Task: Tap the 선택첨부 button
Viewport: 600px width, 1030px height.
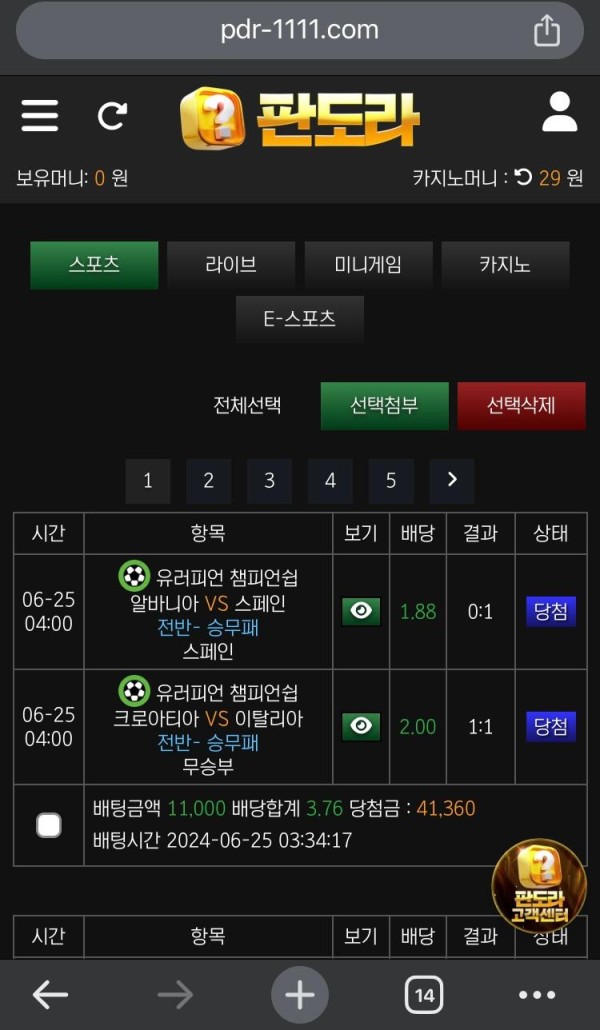Action: (x=384, y=406)
